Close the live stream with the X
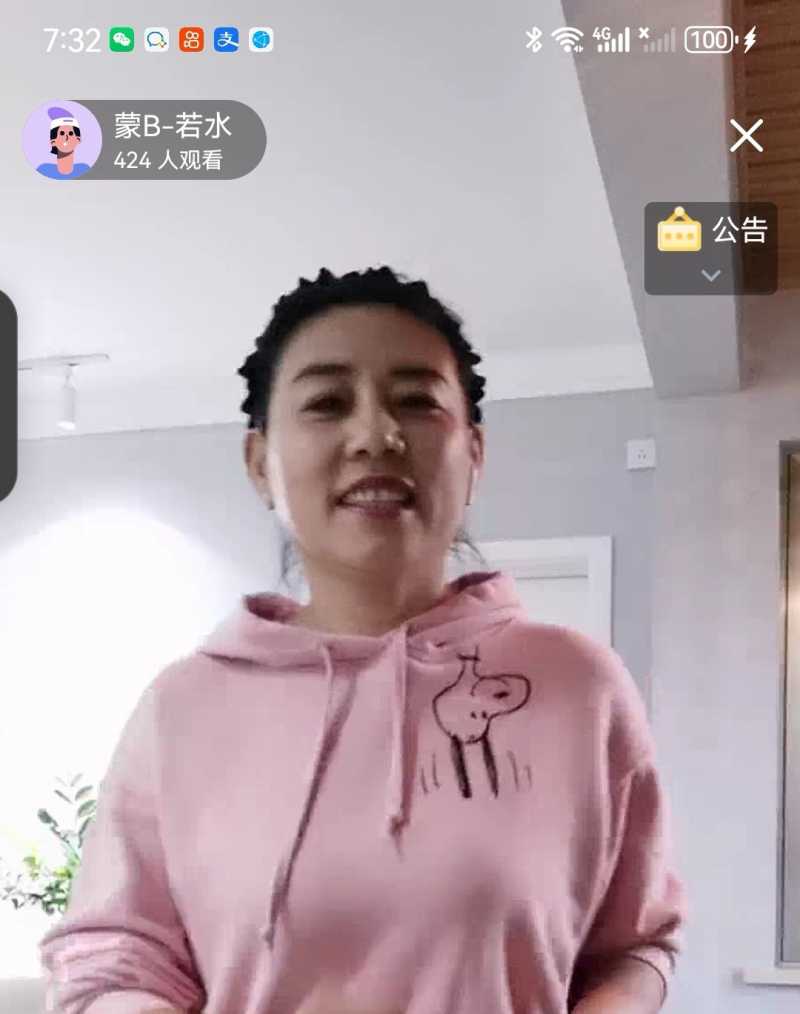Screen dimensions: 800x1014 point(746,136)
